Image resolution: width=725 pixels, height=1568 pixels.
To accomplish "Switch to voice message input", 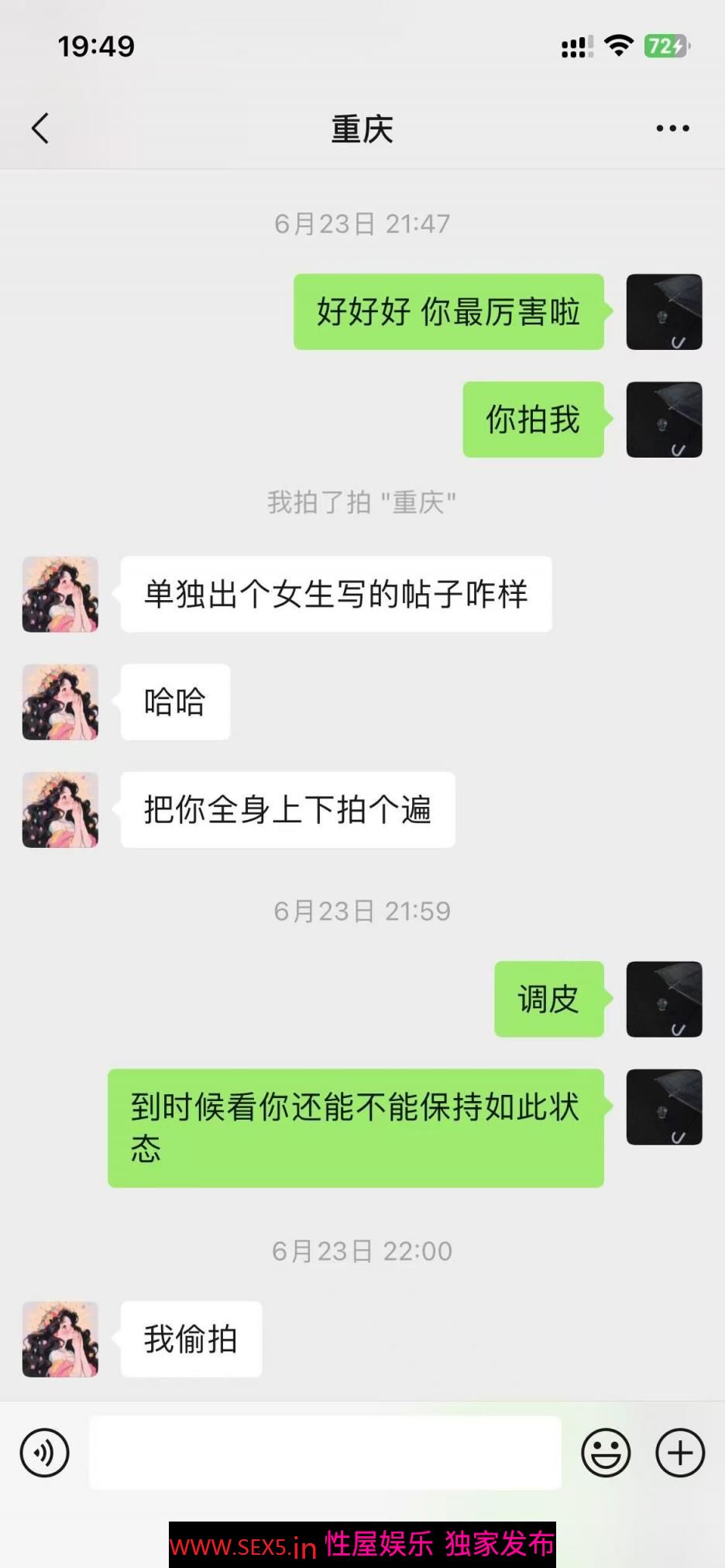I will [45, 1453].
